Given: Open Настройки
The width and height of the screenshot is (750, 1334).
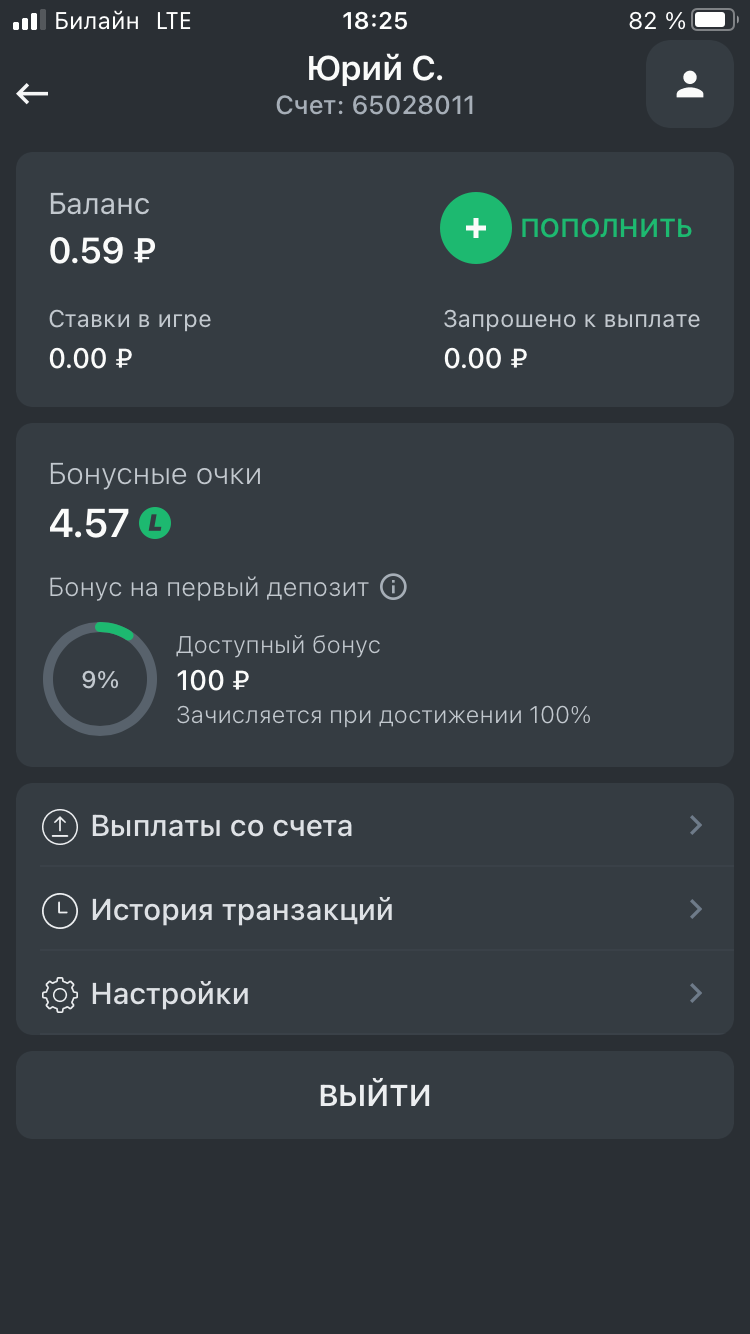Looking at the screenshot, I should point(375,994).
